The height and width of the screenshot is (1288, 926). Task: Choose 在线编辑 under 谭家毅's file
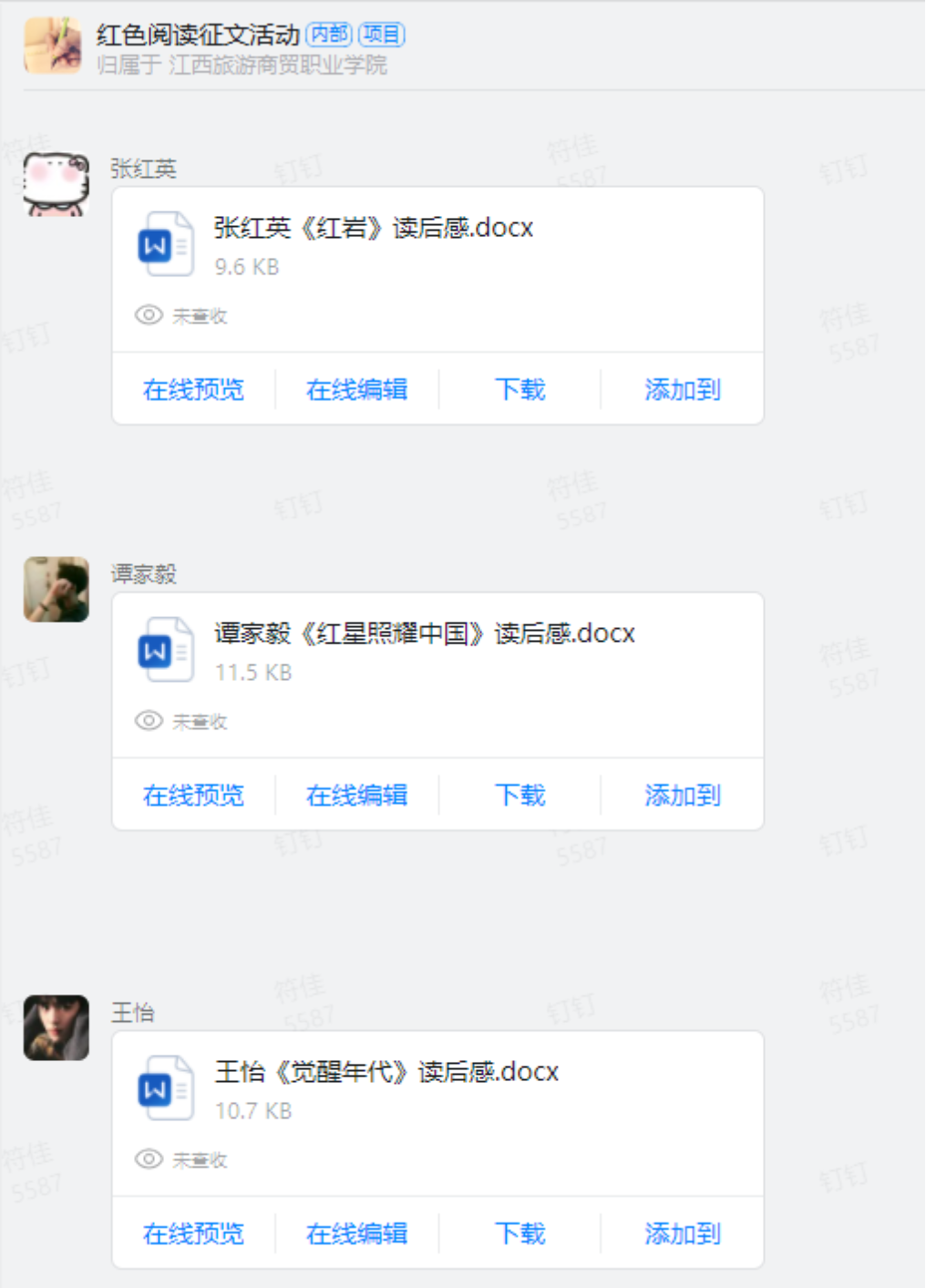(356, 796)
